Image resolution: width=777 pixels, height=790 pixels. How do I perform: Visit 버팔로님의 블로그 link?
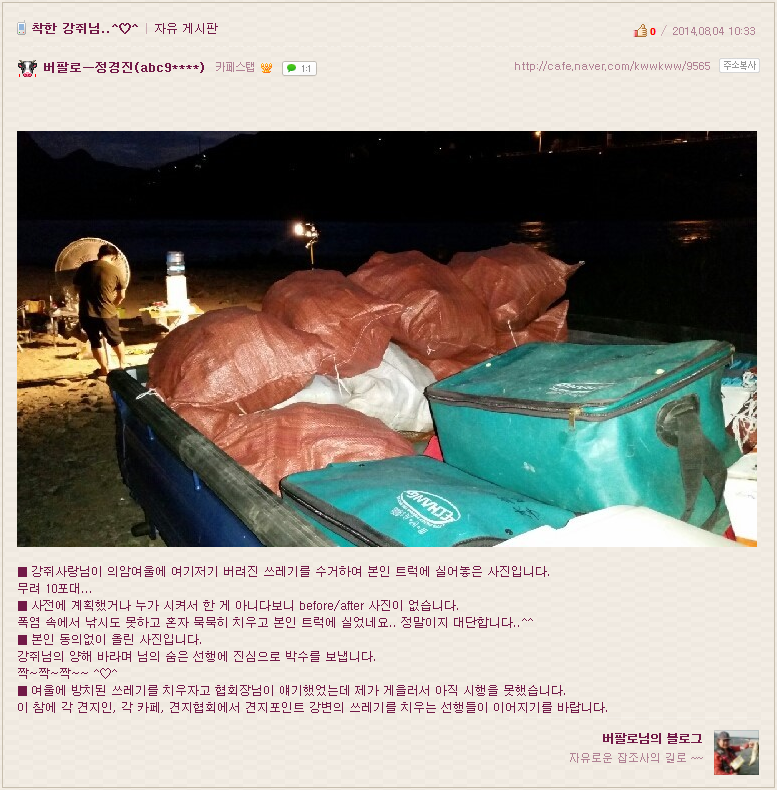pyautogui.click(x=651, y=738)
